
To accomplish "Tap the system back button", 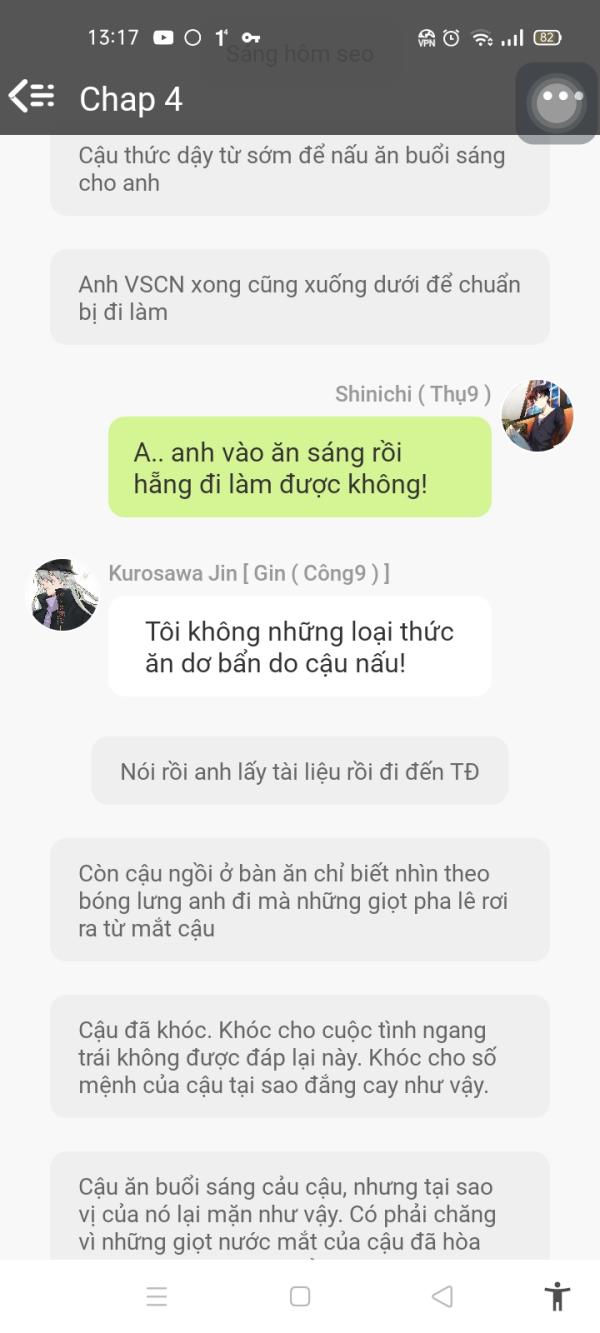I will [442, 1297].
